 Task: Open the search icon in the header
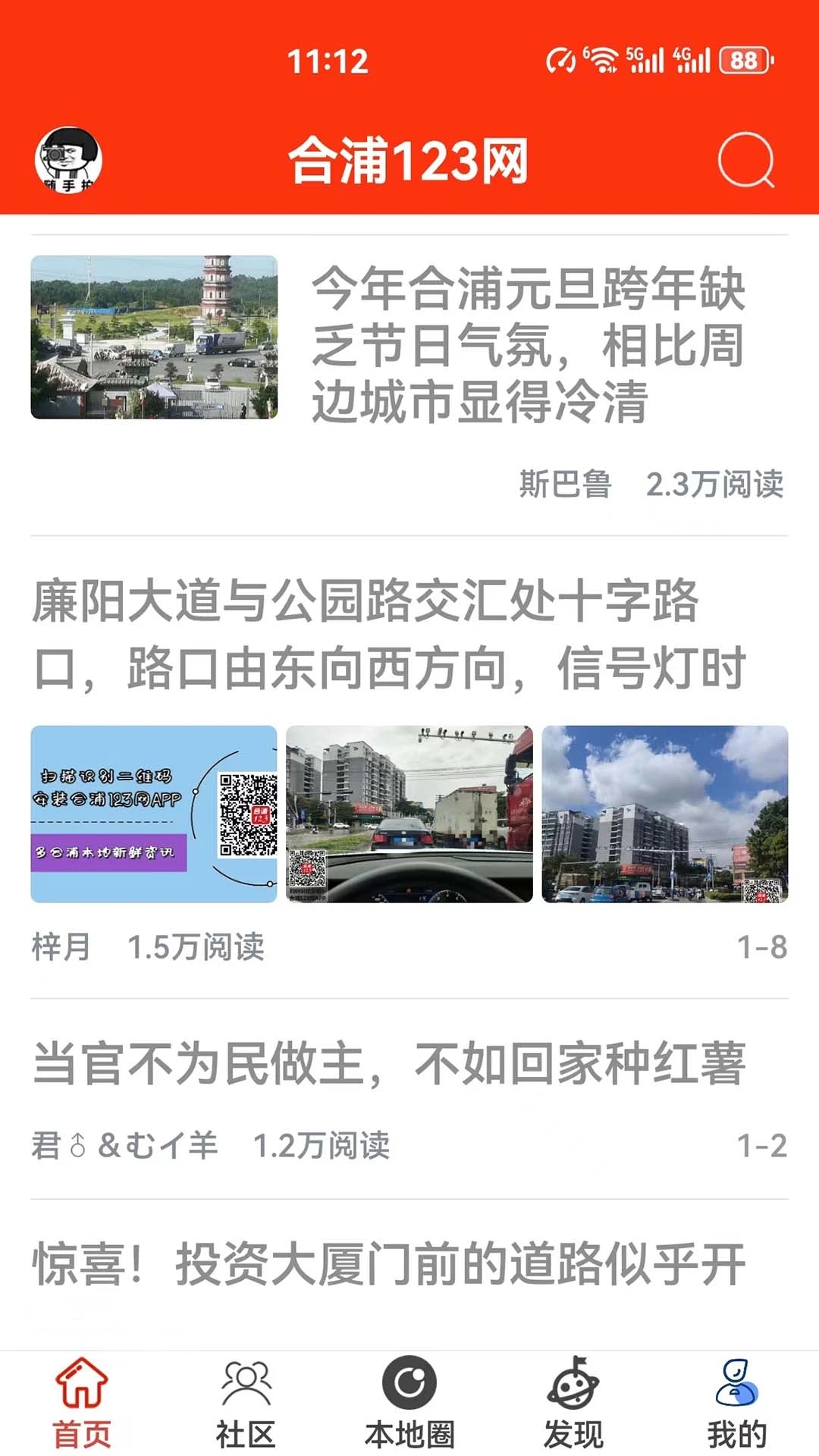point(746,160)
